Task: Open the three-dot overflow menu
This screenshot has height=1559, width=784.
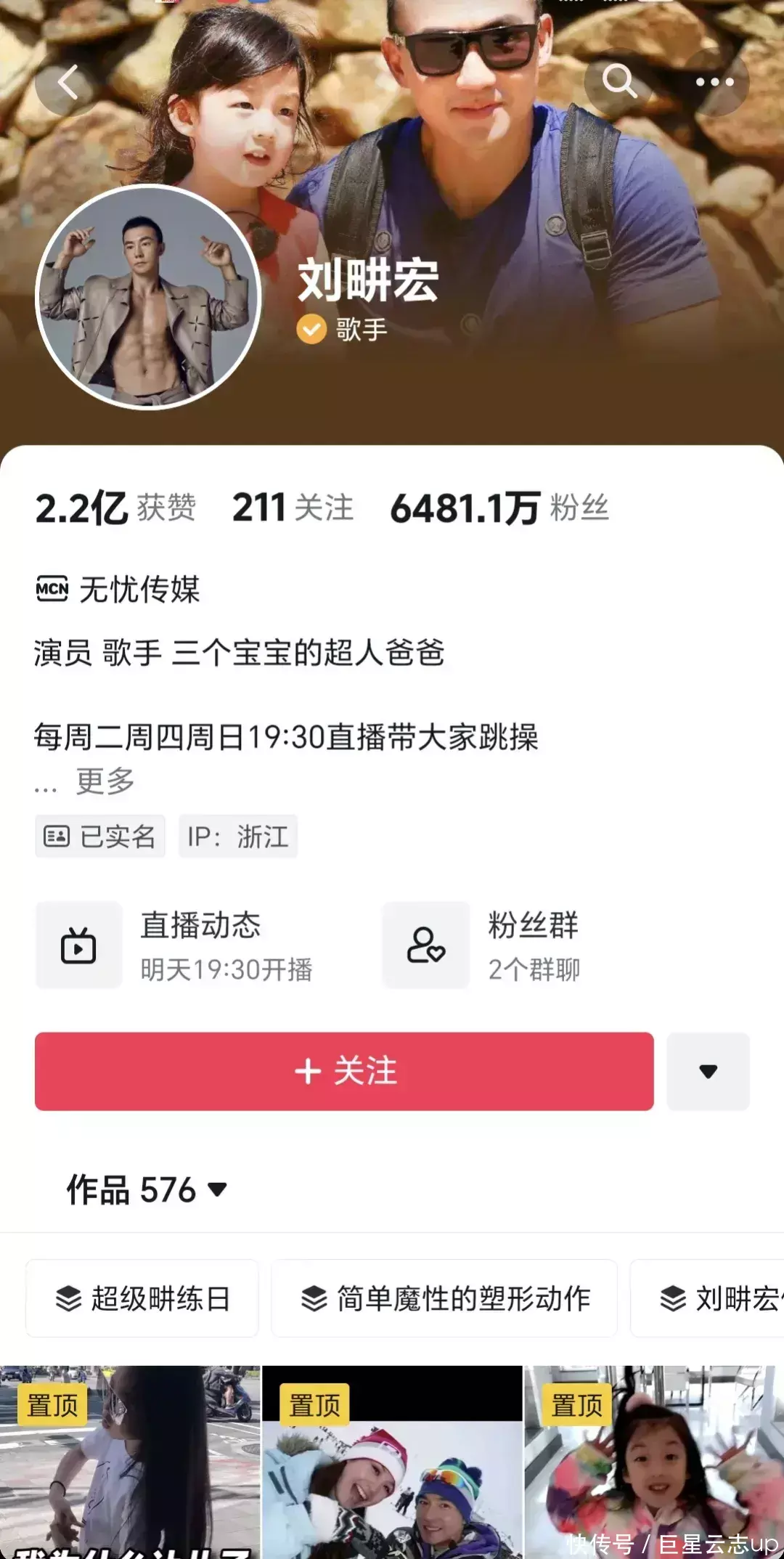Action: coord(714,82)
